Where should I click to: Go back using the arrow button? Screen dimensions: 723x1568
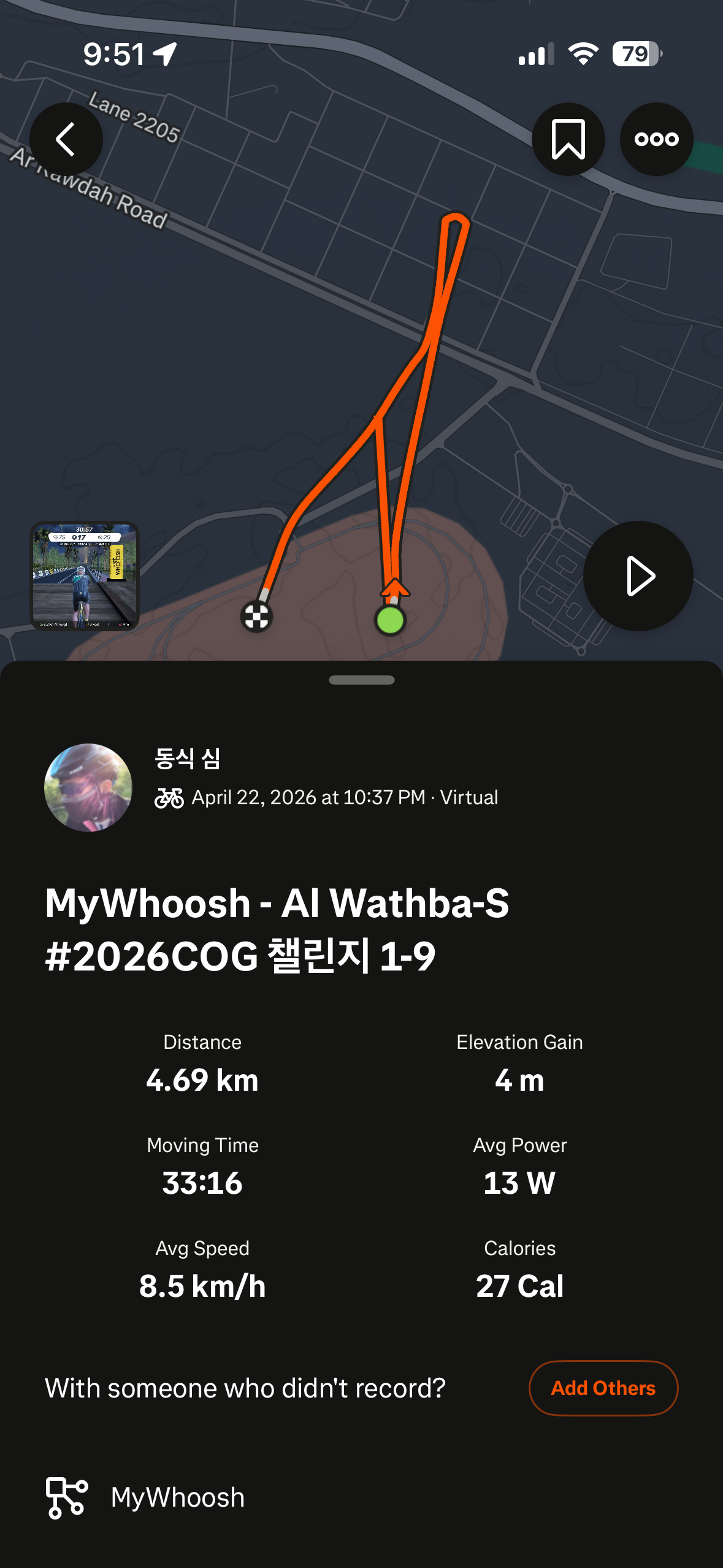(x=66, y=139)
